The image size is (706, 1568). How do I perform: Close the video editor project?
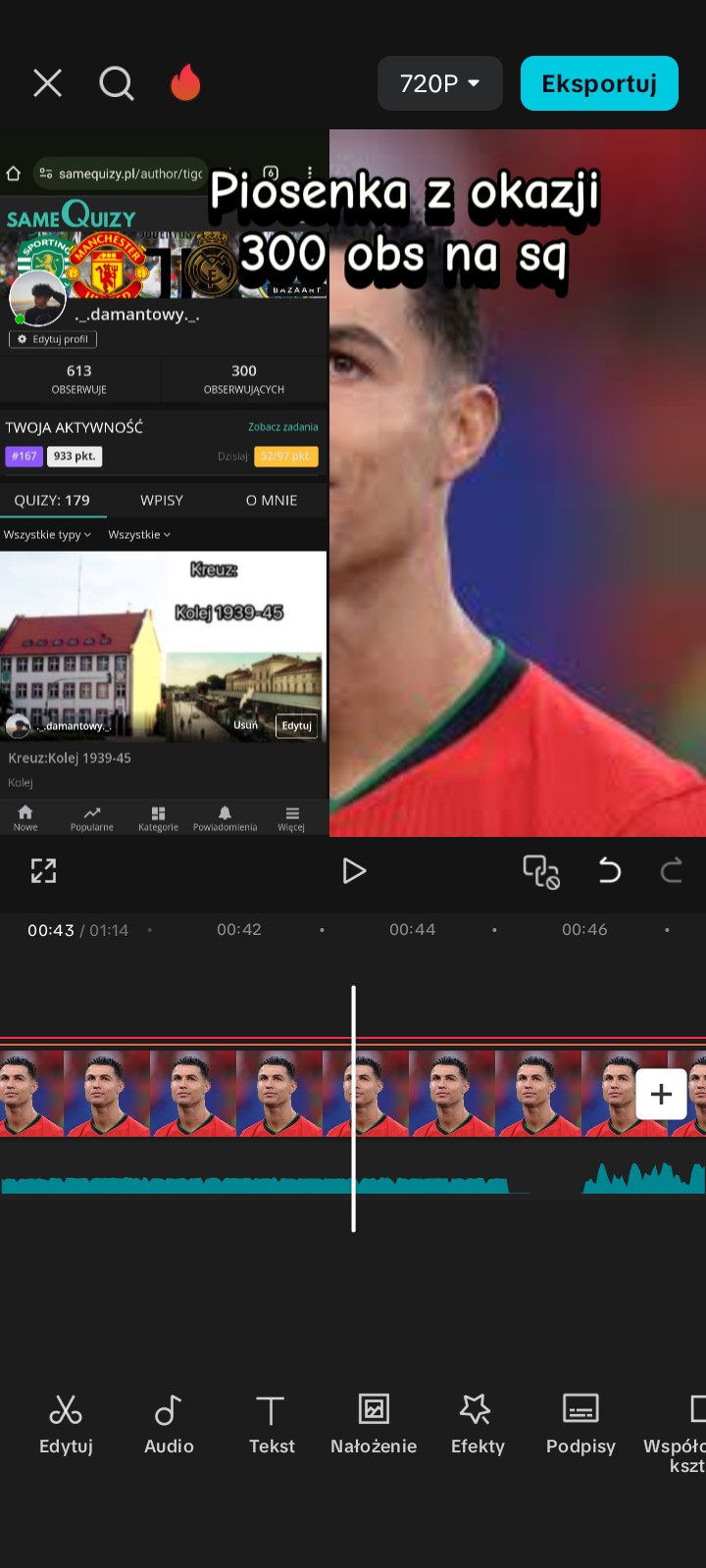[47, 83]
